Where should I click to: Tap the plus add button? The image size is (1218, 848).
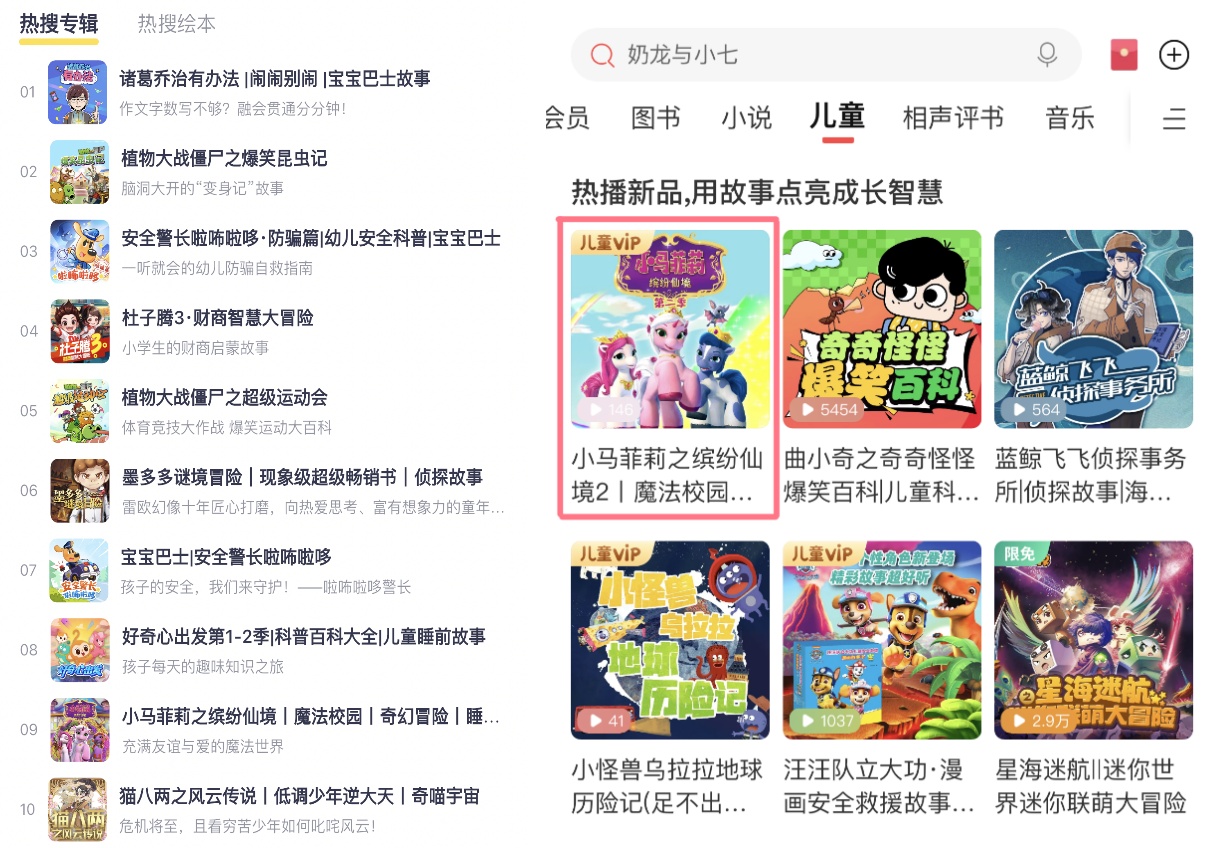pyautogui.click(x=1174, y=55)
